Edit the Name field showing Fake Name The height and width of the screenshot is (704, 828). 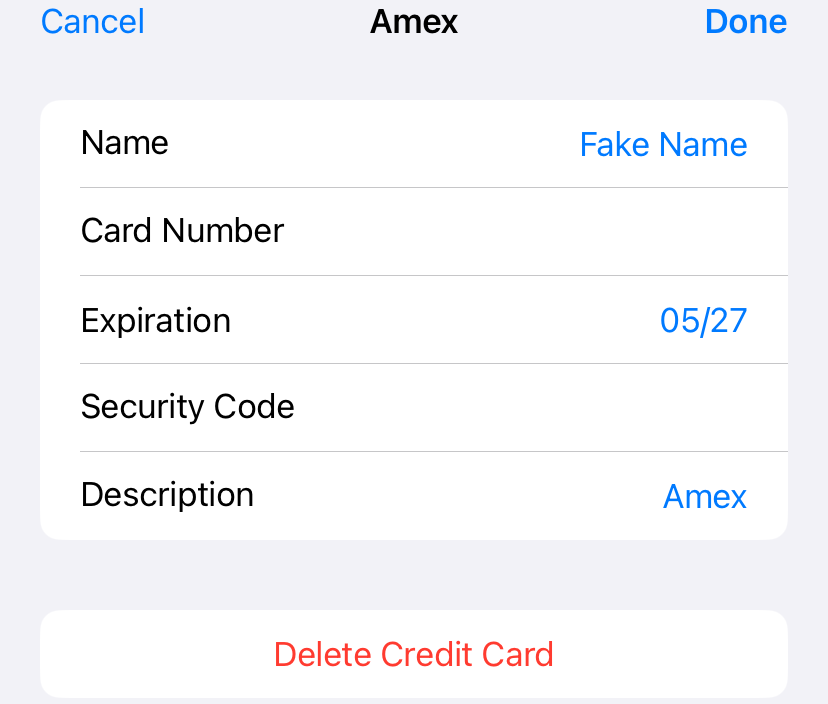(662, 145)
